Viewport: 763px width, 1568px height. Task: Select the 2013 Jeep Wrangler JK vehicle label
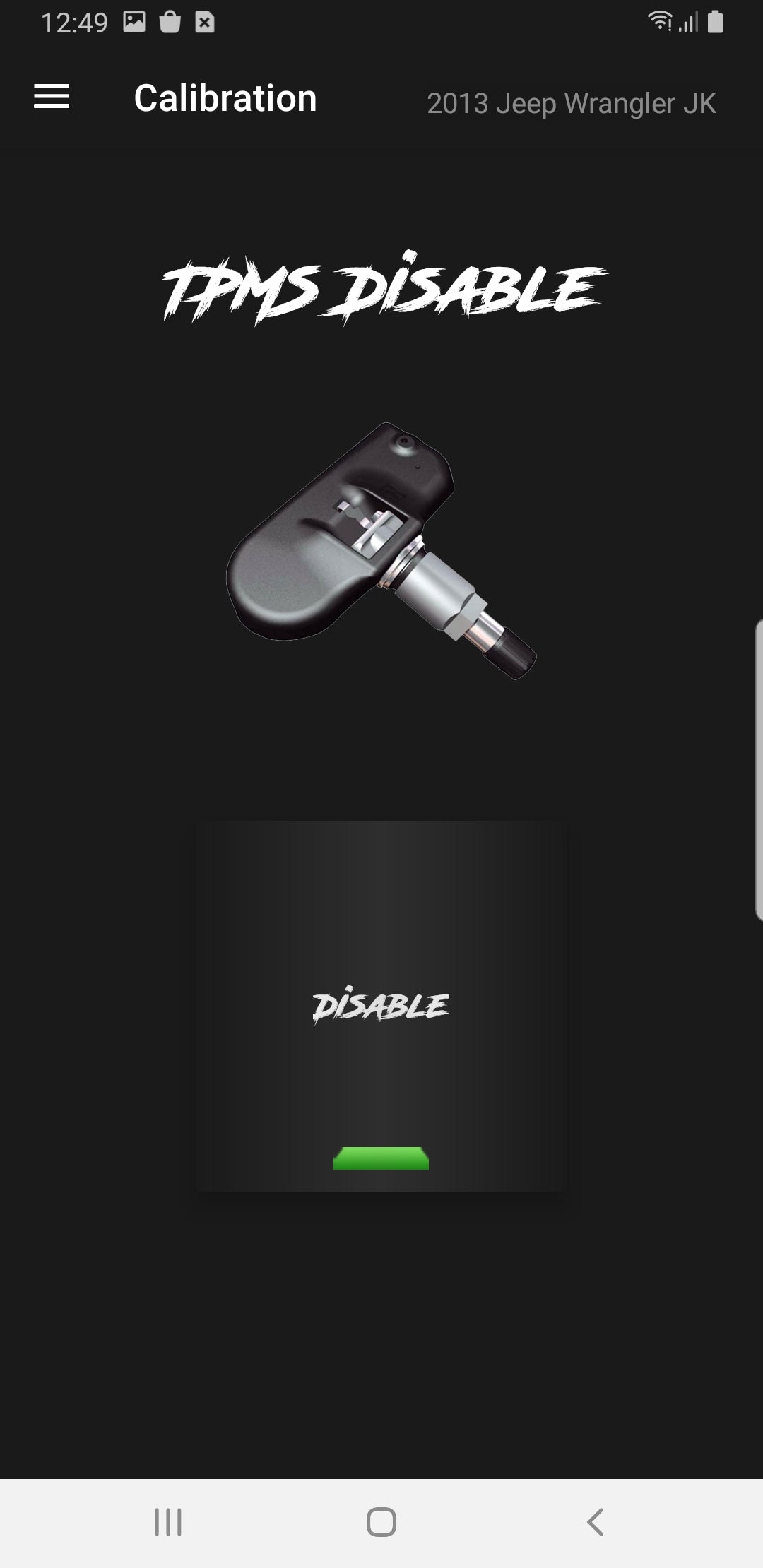tap(571, 104)
